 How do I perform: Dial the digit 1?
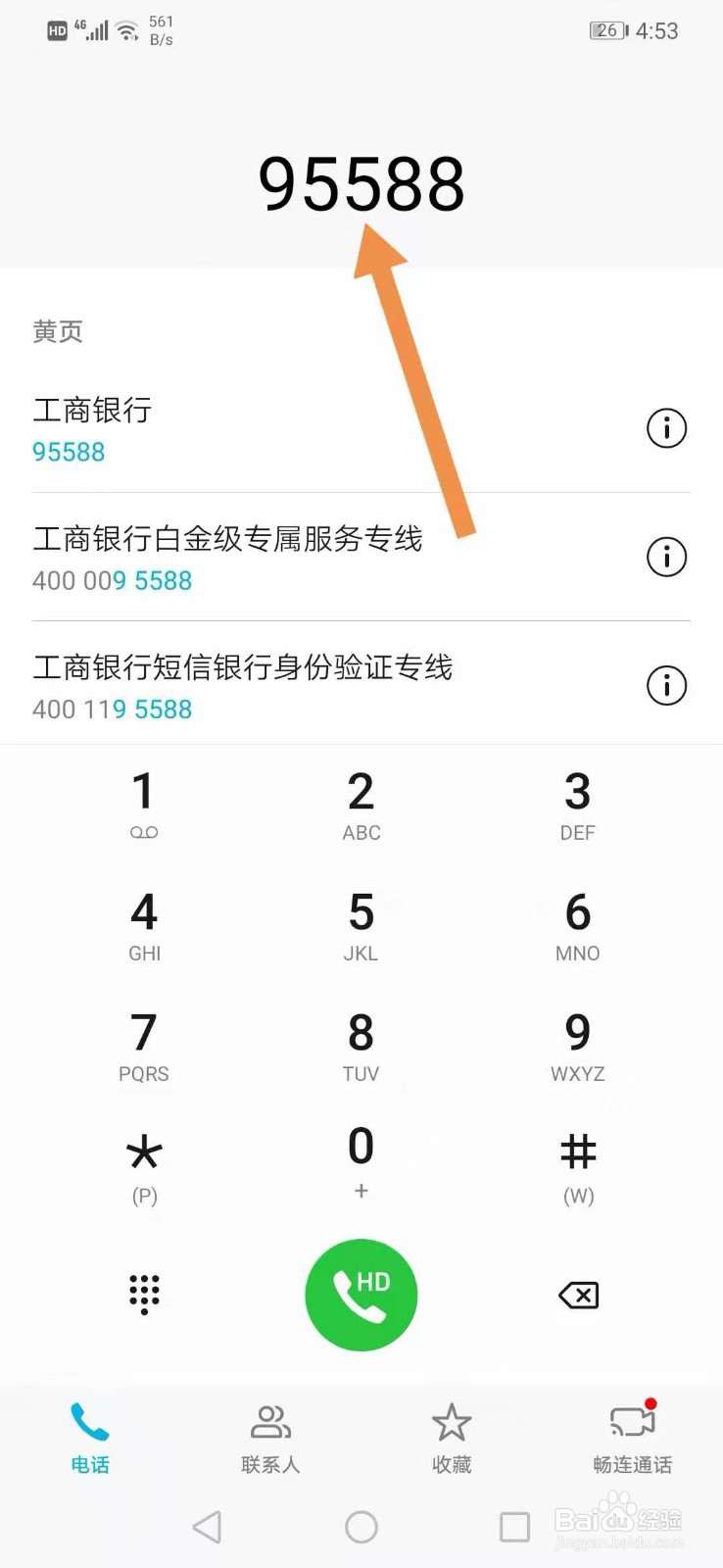[144, 804]
